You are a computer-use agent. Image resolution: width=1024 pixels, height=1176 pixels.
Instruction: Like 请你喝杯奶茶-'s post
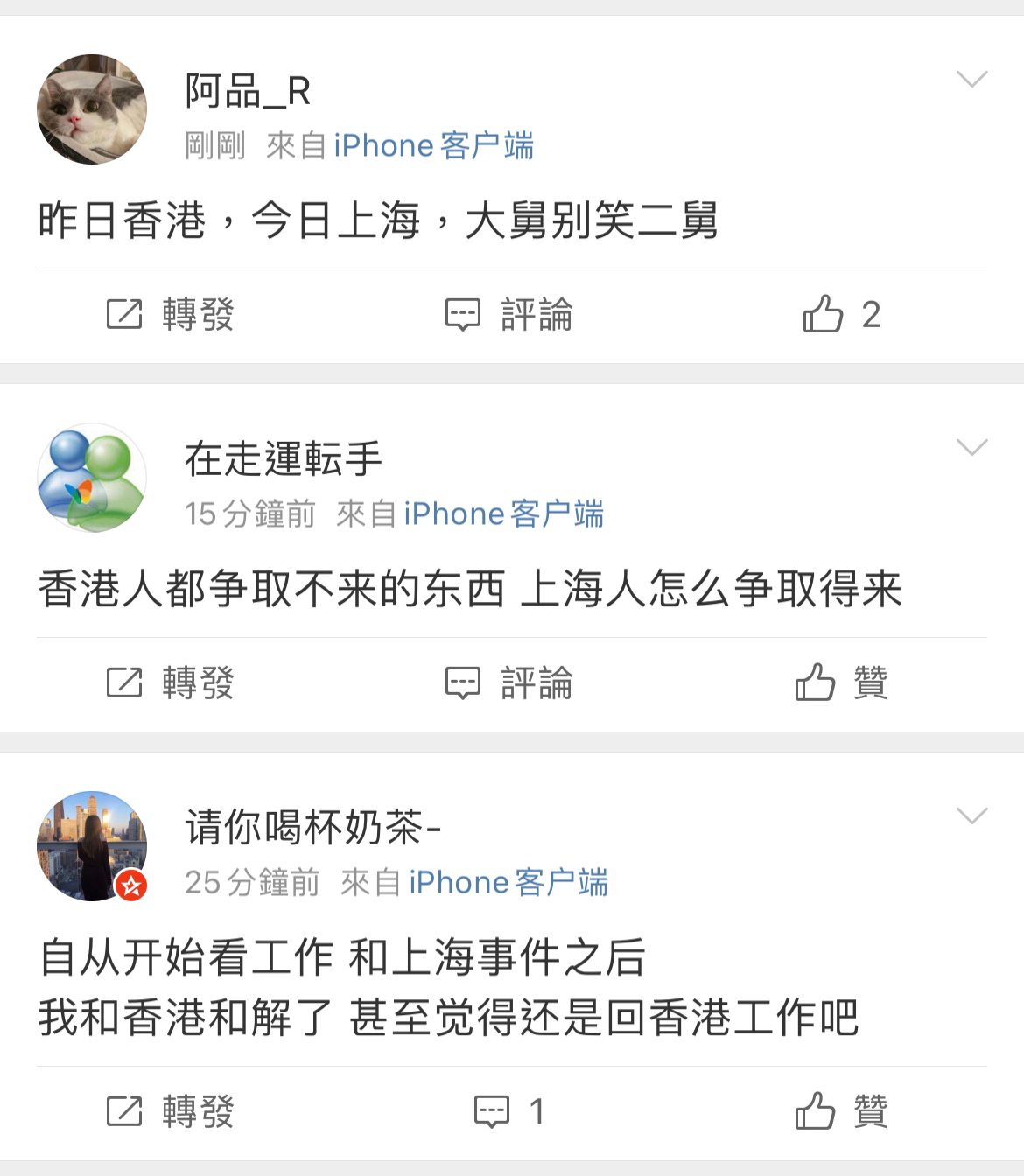pos(841,1112)
